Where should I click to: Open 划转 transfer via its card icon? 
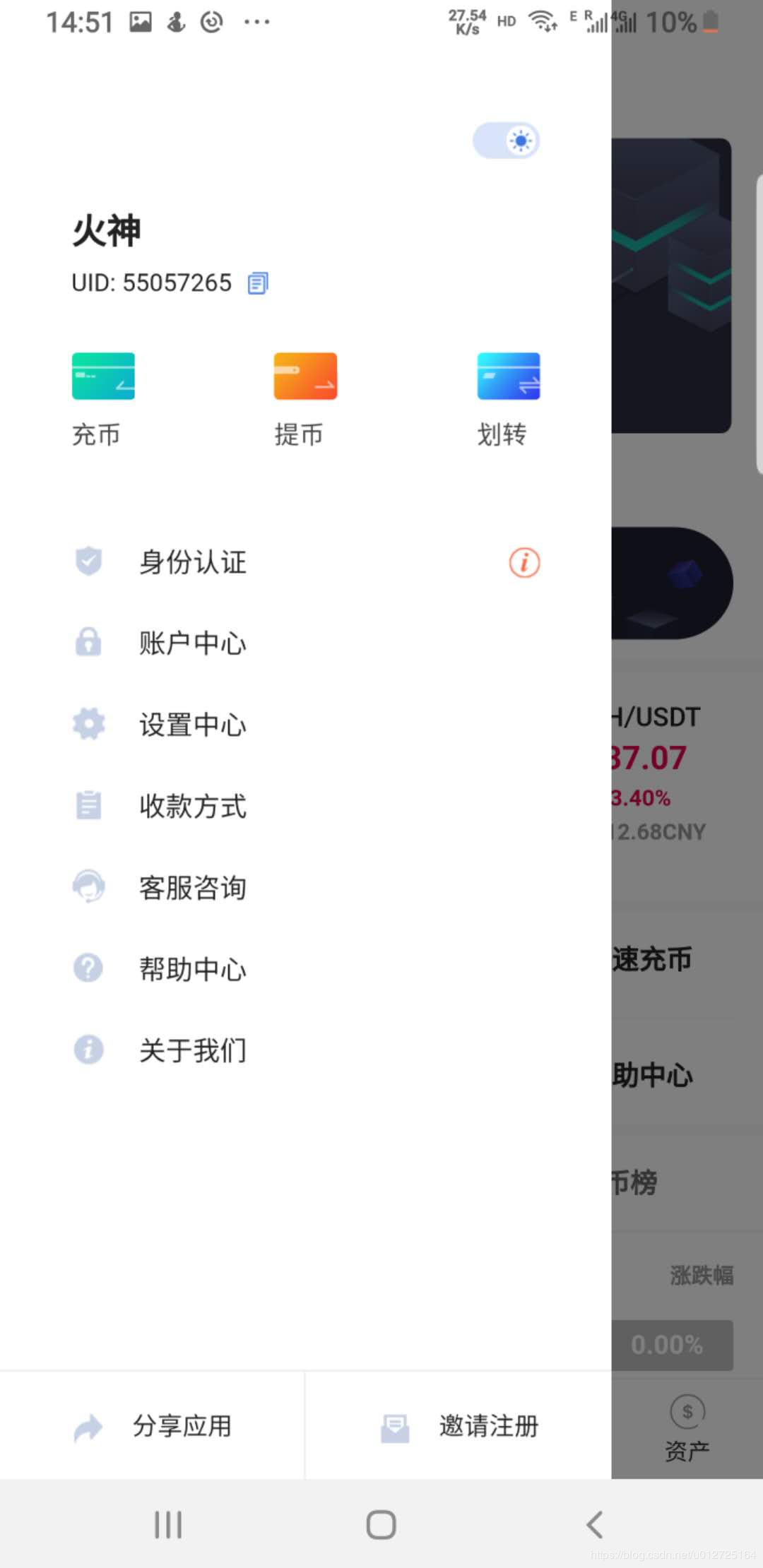coord(509,376)
